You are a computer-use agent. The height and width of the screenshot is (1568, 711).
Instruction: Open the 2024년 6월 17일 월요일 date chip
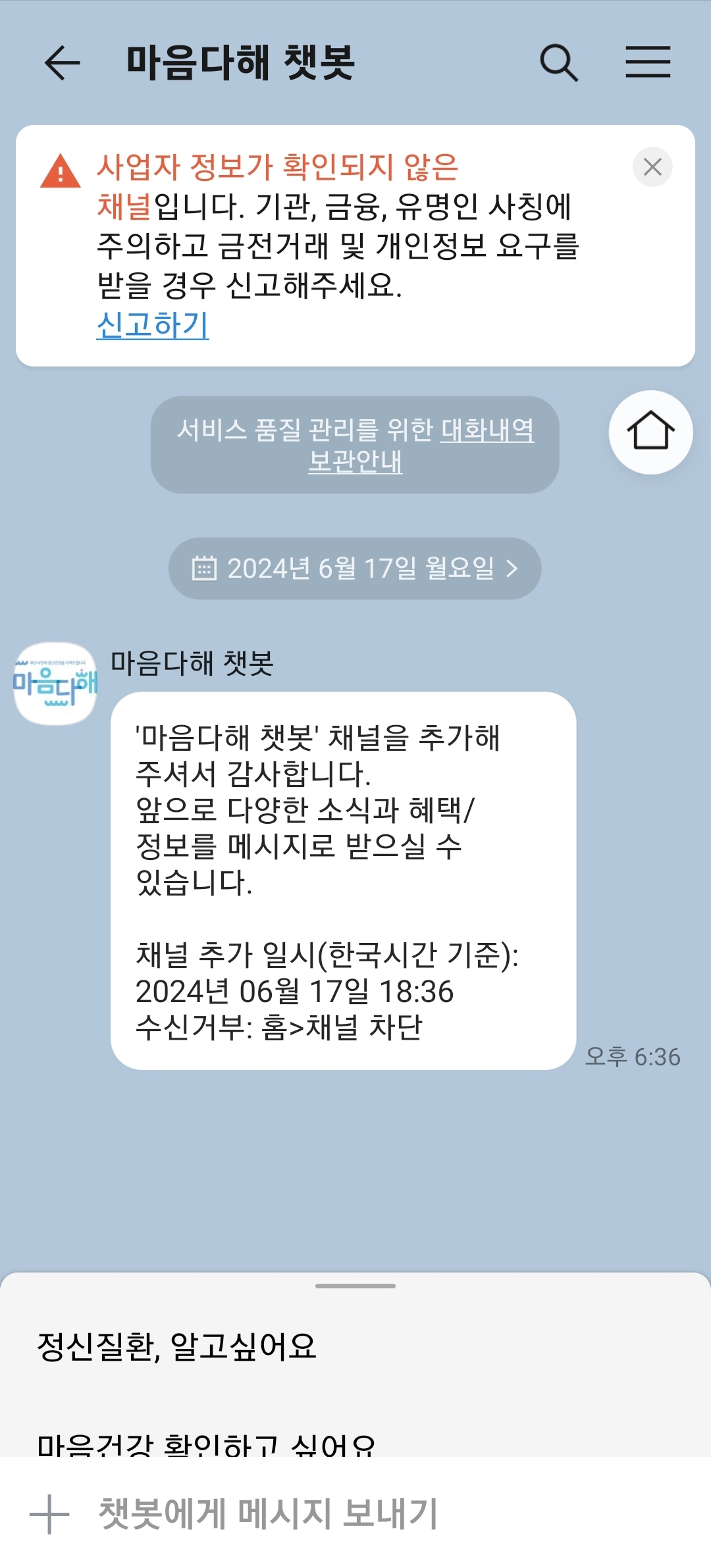tap(355, 569)
